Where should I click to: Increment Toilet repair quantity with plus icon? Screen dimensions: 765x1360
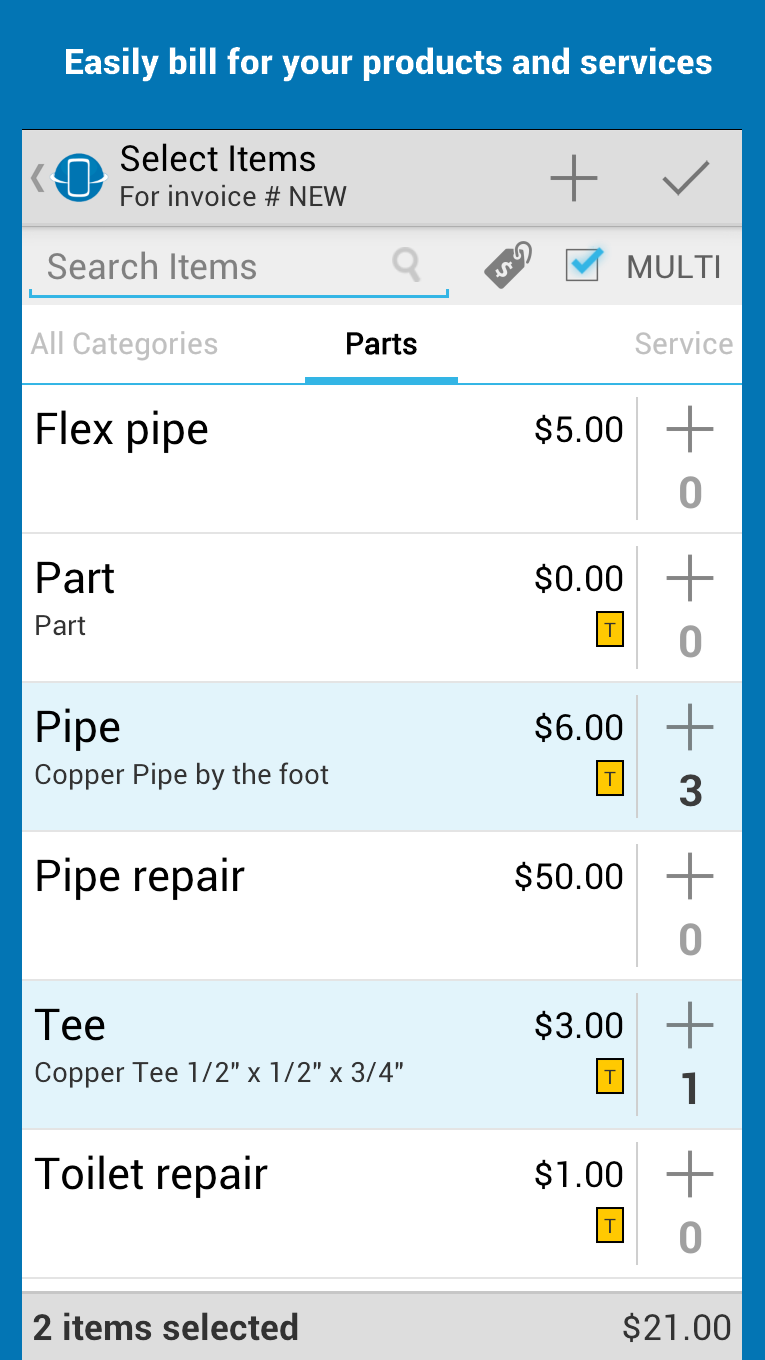click(688, 1175)
